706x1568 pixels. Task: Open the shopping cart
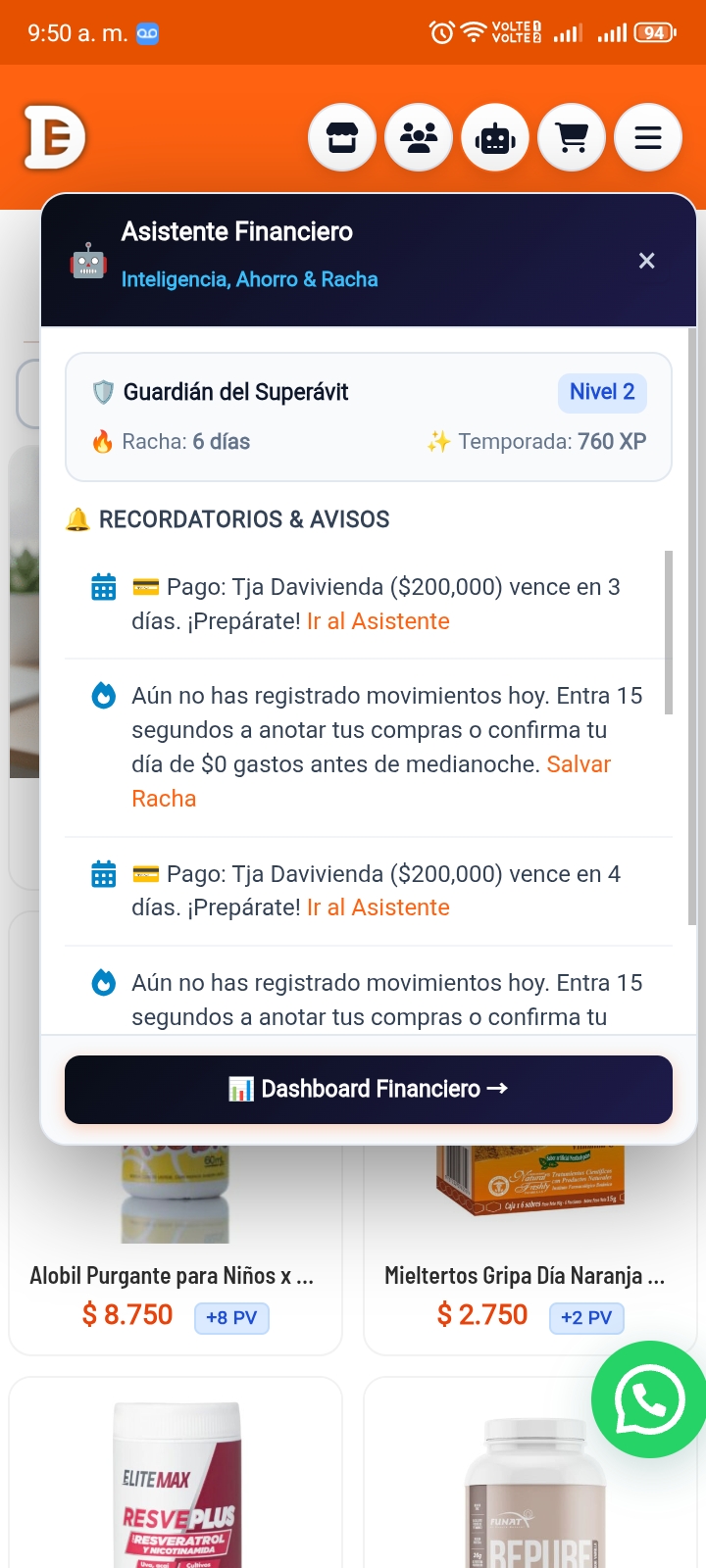[572, 138]
